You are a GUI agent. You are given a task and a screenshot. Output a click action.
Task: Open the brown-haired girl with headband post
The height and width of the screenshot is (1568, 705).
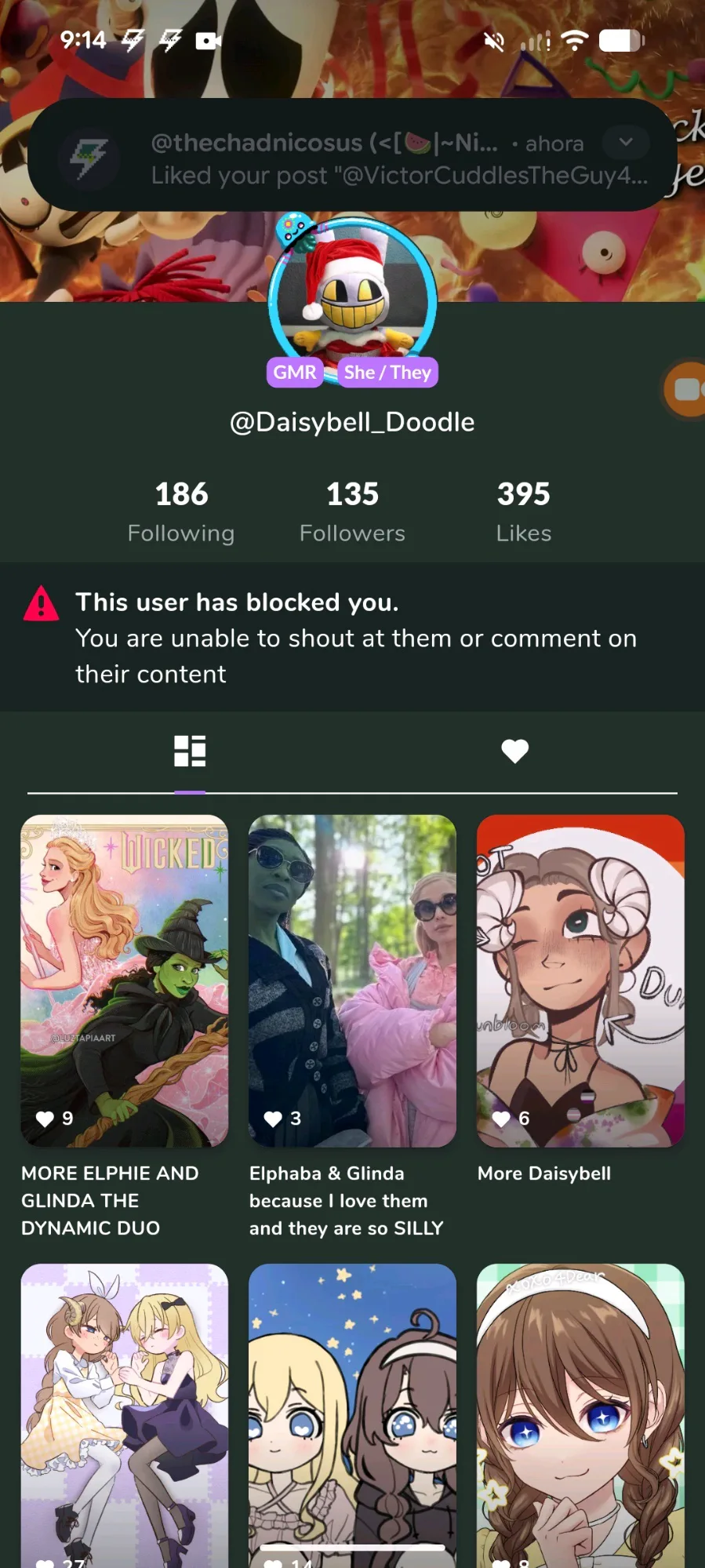pyautogui.click(x=580, y=1412)
